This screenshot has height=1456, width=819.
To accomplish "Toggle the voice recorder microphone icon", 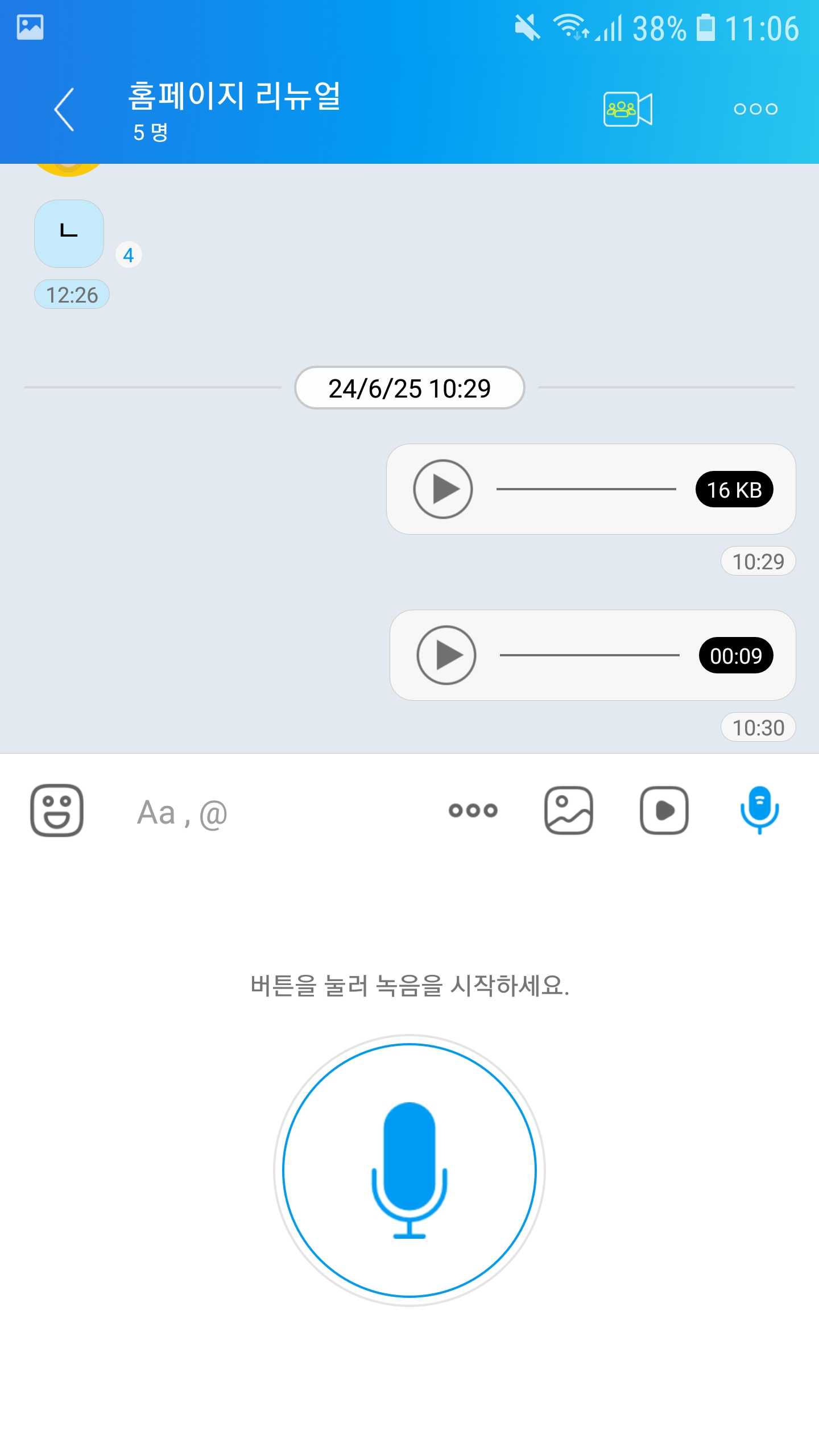I will (x=759, y=810).
